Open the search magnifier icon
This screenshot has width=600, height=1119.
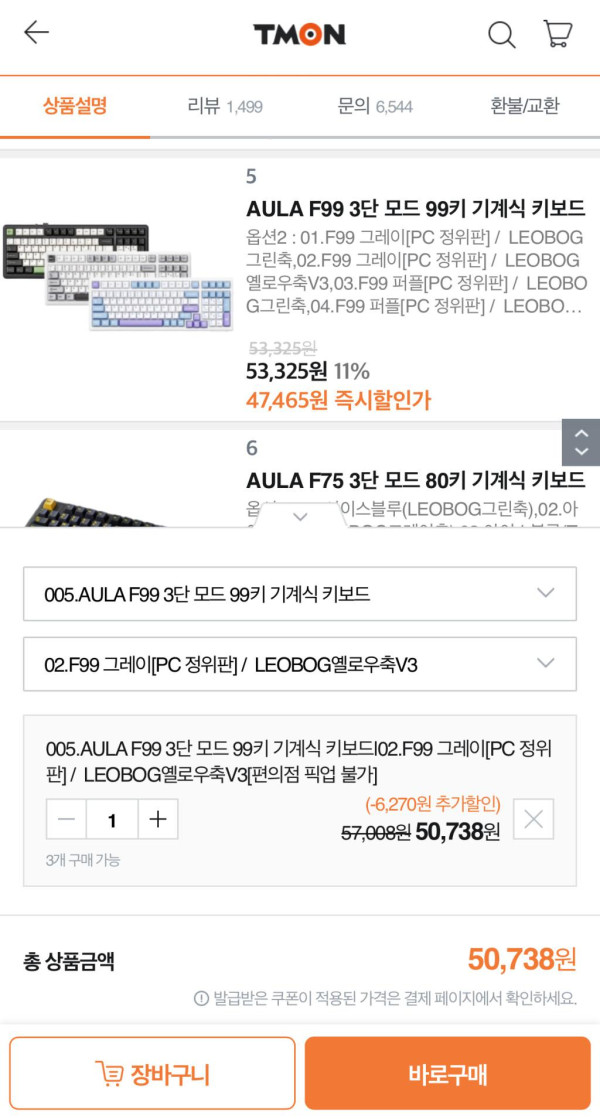(x=501, y=35)
